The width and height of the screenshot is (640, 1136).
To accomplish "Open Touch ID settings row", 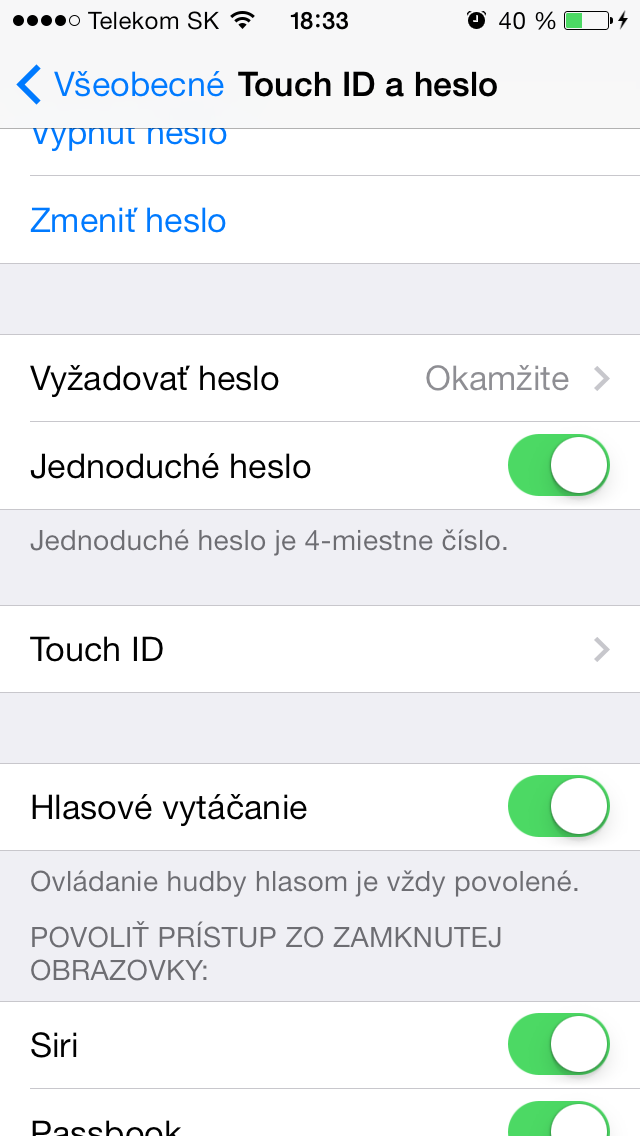I will (320, 649).
